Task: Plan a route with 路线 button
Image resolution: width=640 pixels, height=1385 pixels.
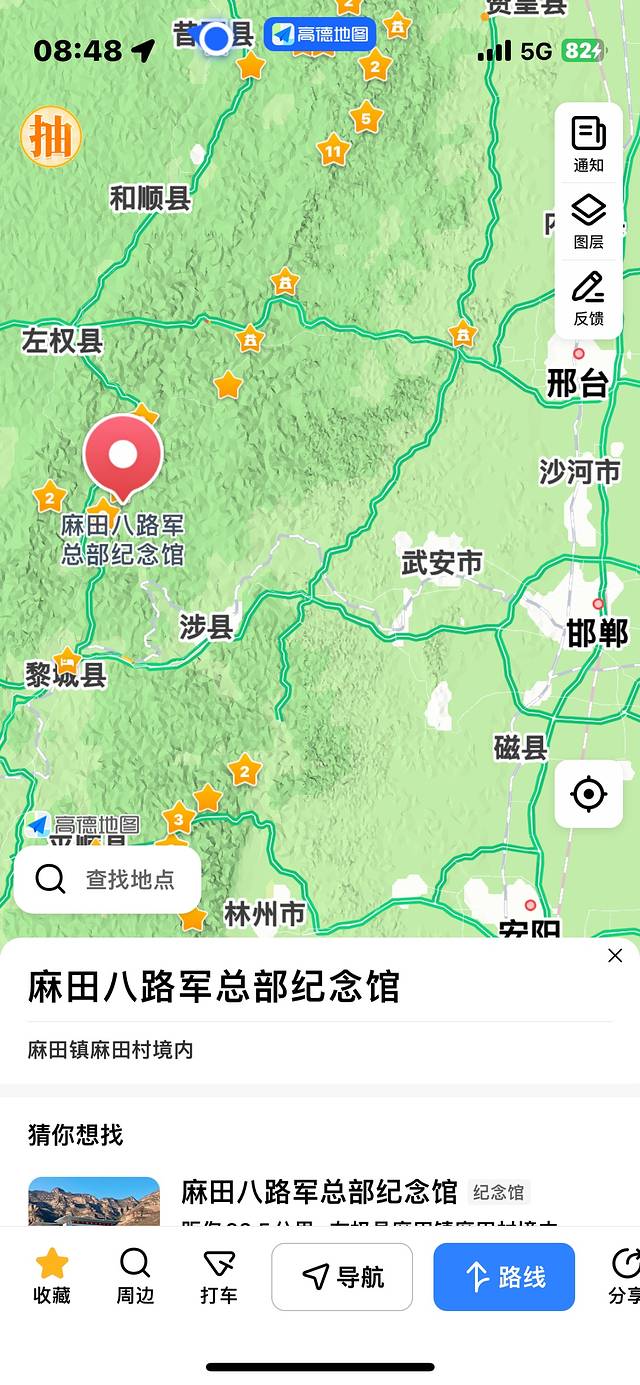Action: click(x=504, y=1276)
